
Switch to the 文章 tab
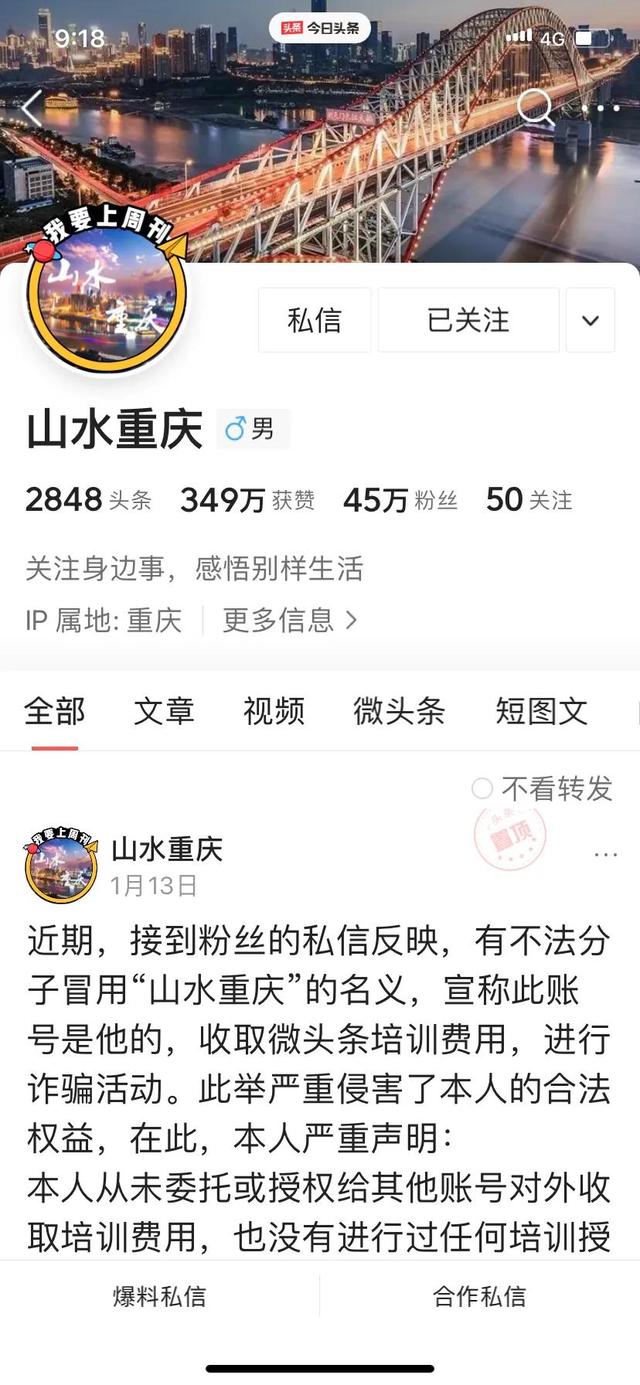pyautogui.click(x=164, y=712)
